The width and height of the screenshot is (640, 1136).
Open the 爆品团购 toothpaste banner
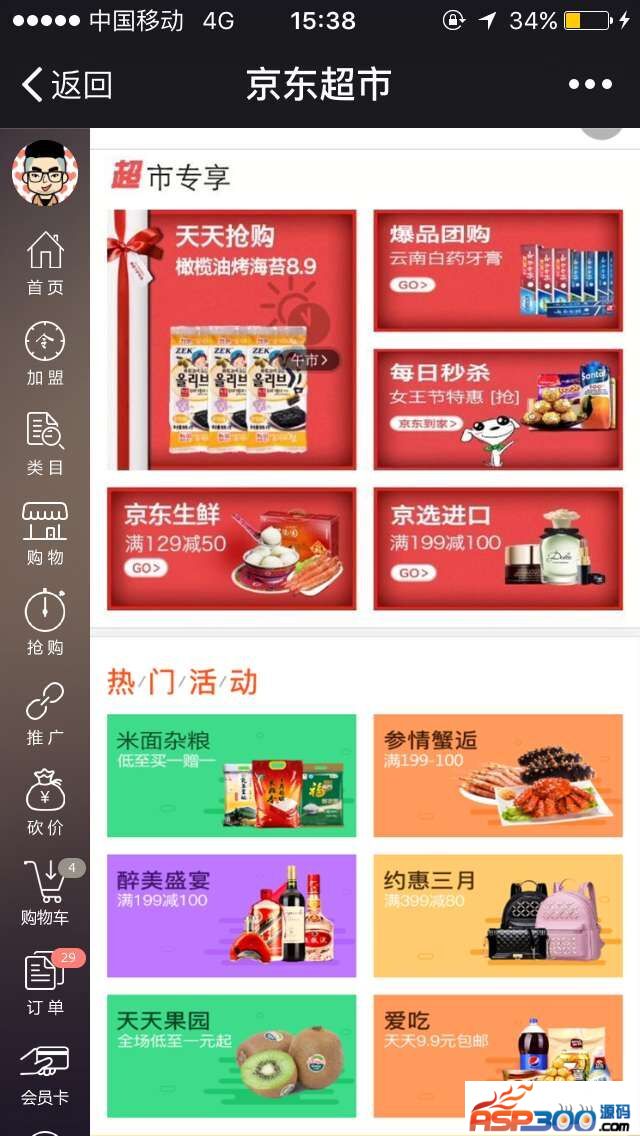point(497,270)
